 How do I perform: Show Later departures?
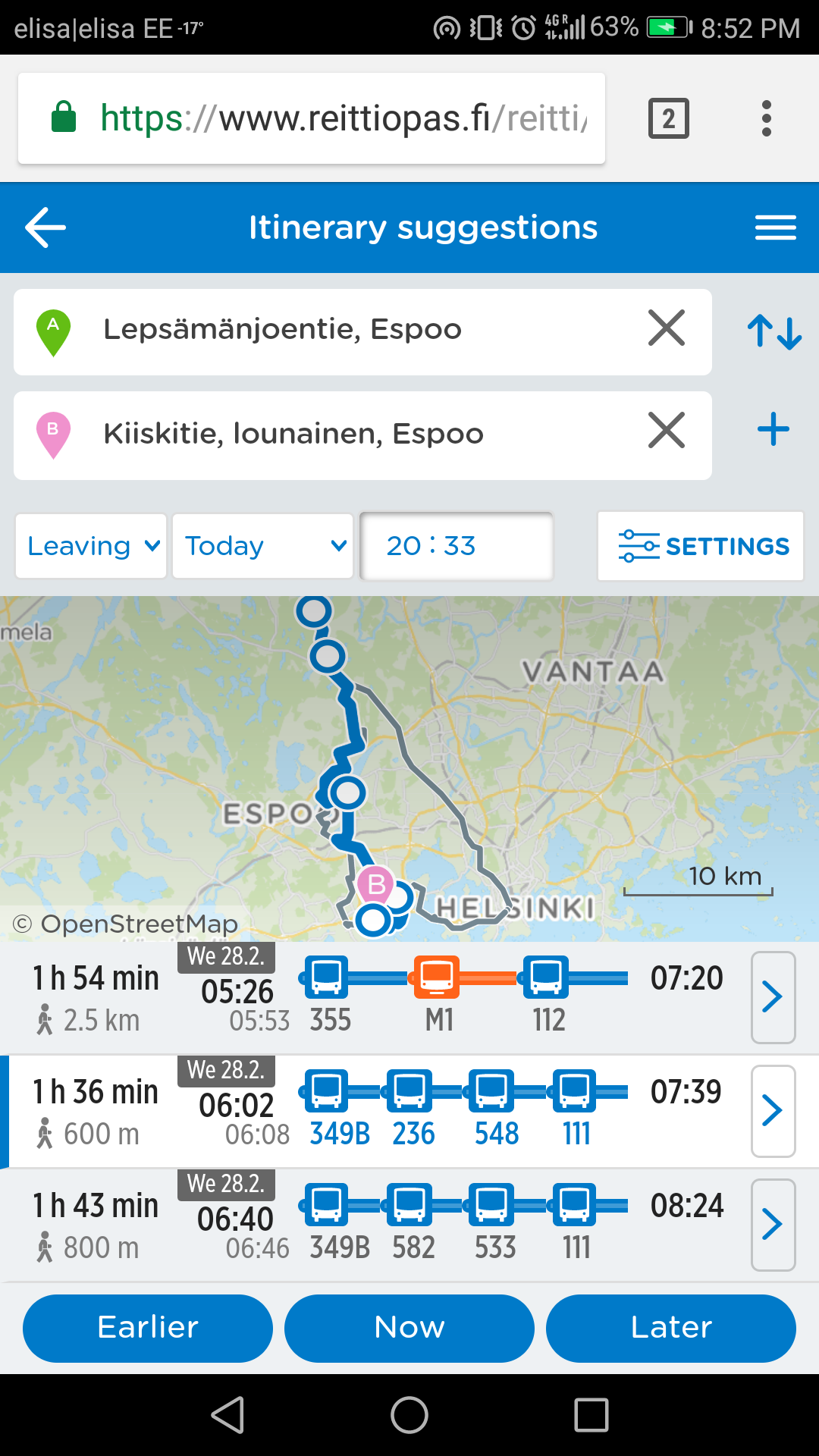tap(671, 1328)
